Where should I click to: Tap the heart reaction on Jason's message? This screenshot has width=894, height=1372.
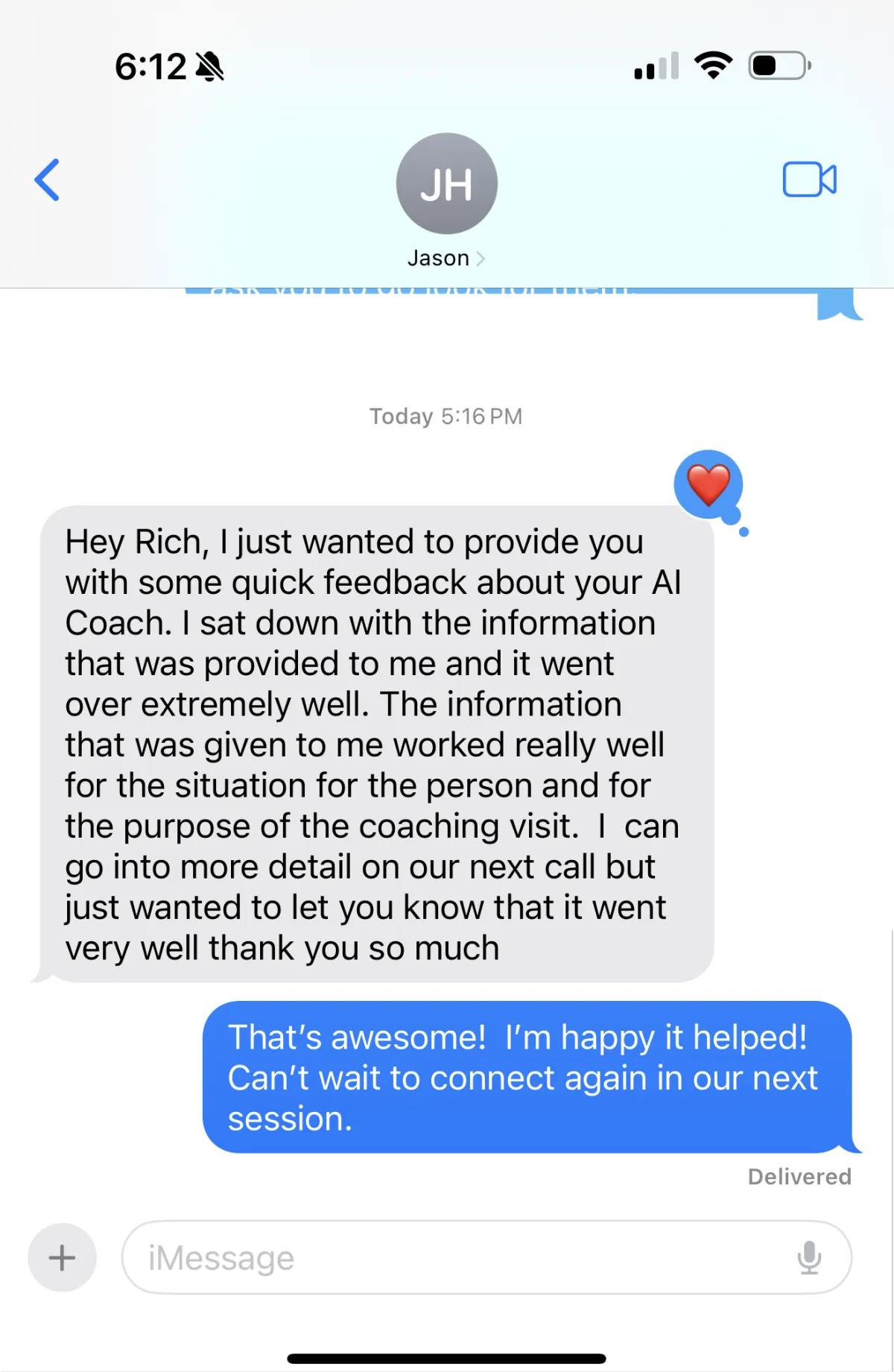pyautogui.click(x=708, y=484)
